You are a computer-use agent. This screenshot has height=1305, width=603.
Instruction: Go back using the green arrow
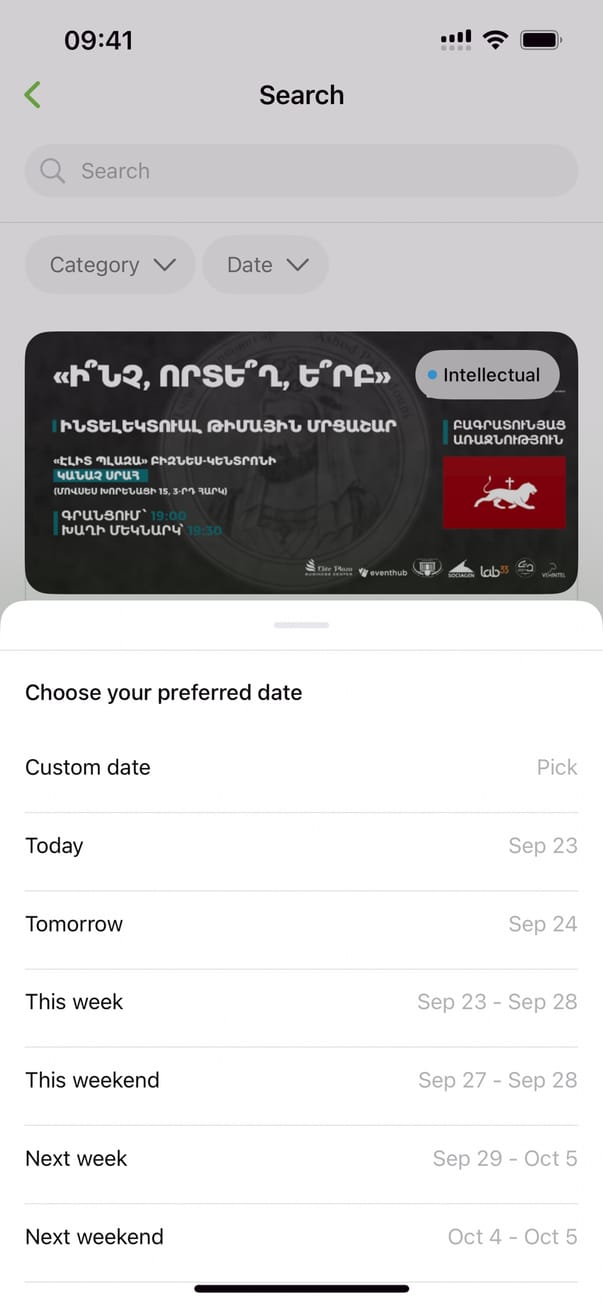(33, 95)
